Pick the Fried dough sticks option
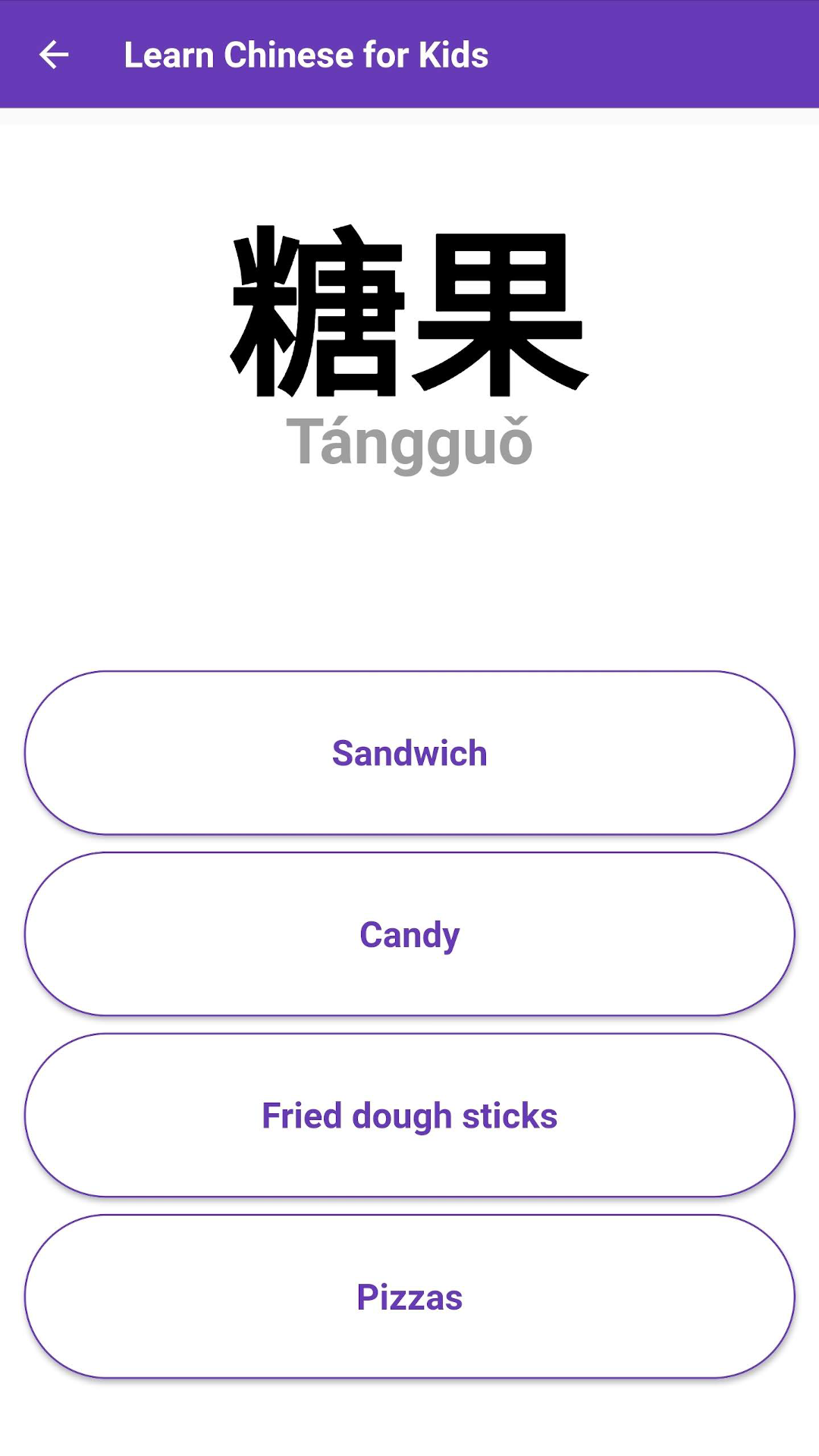 click(x=409, y=1116)
